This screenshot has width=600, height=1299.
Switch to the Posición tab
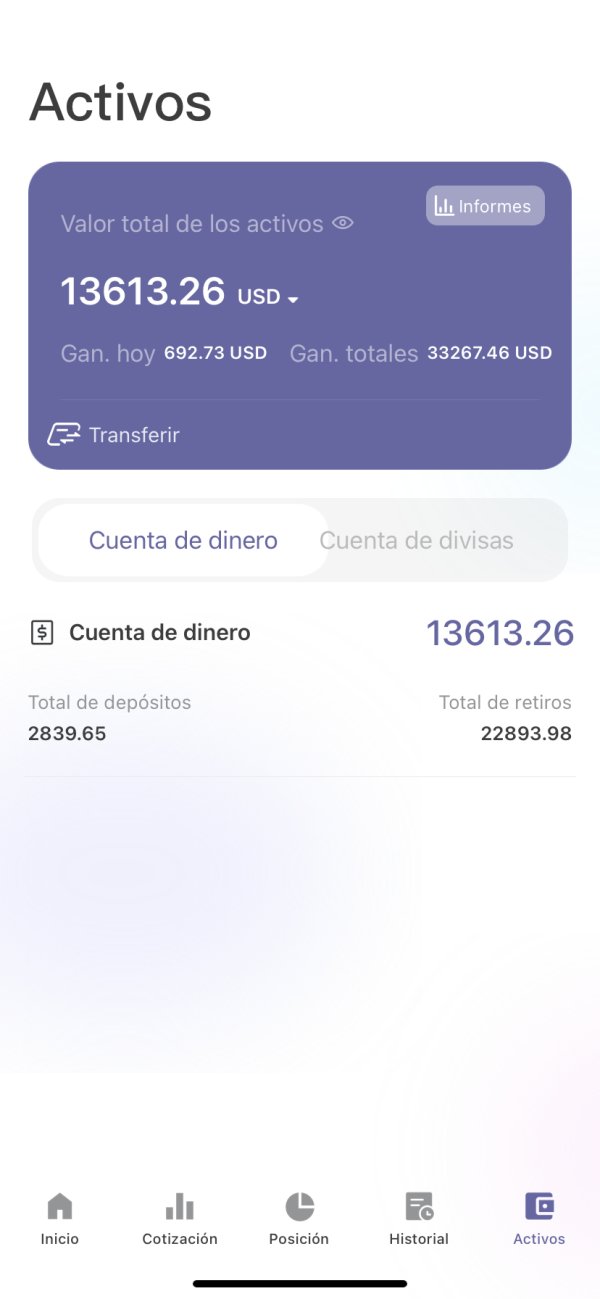pyautogui.click(x=299, y=1218)
